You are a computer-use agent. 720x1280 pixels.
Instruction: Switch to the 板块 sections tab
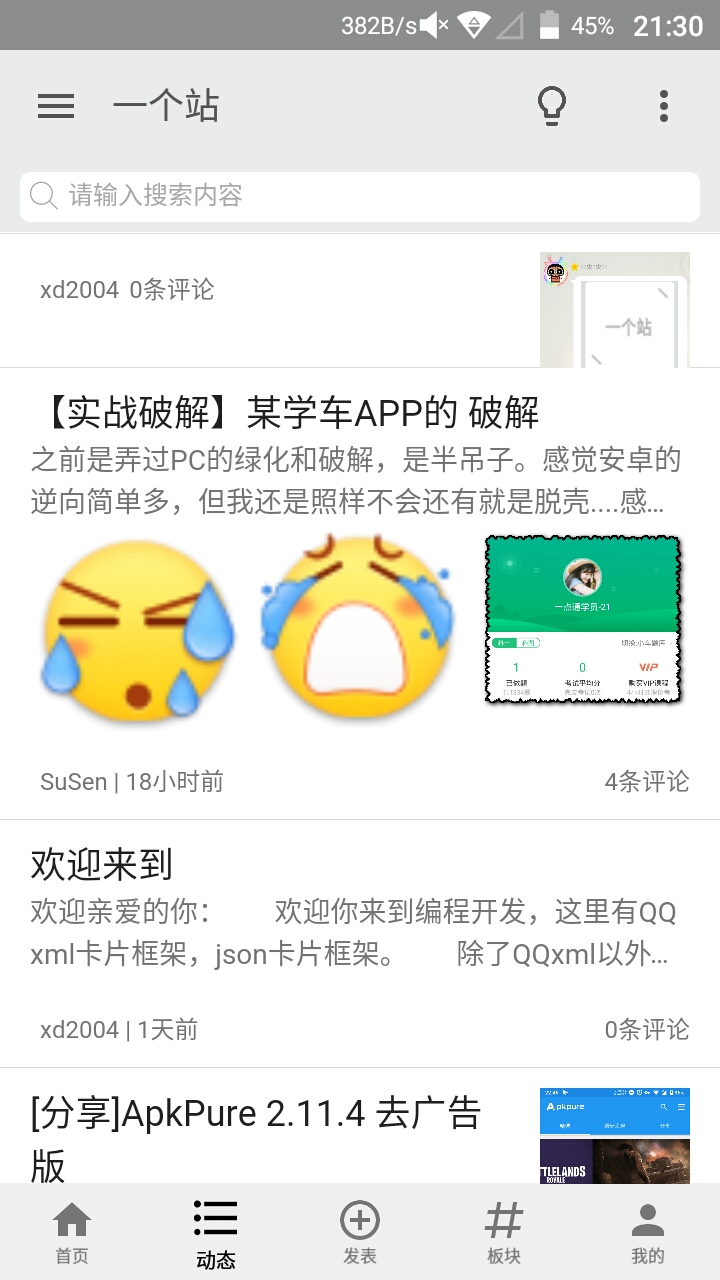coord(504,1233)
